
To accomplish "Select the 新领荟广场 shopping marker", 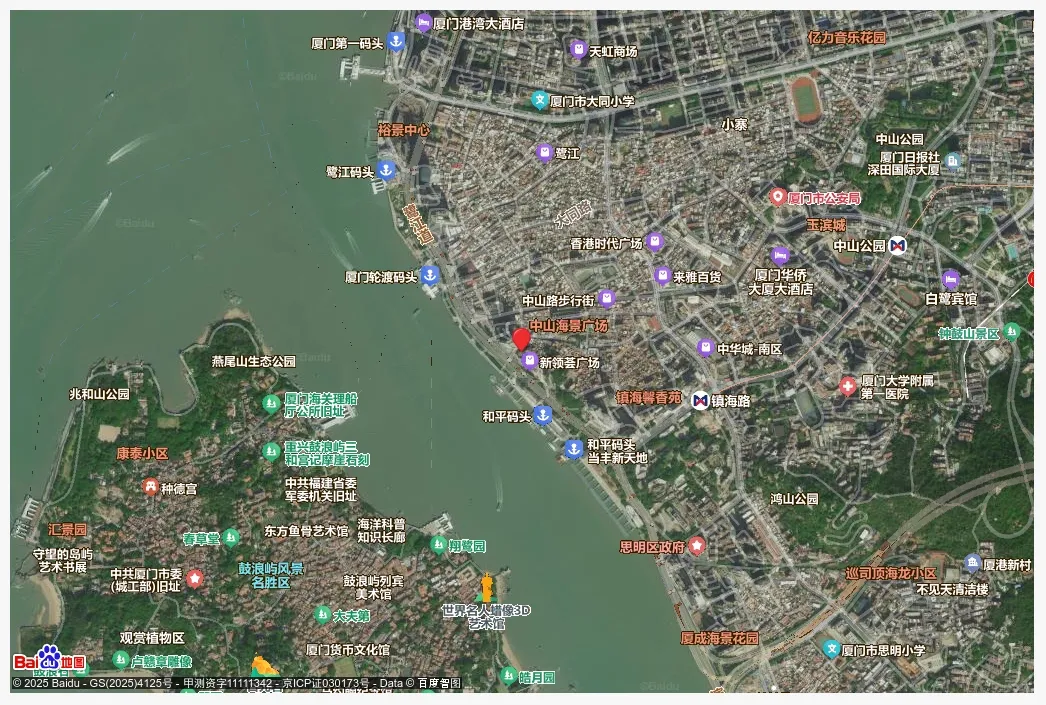I will (x=530, y=361).
